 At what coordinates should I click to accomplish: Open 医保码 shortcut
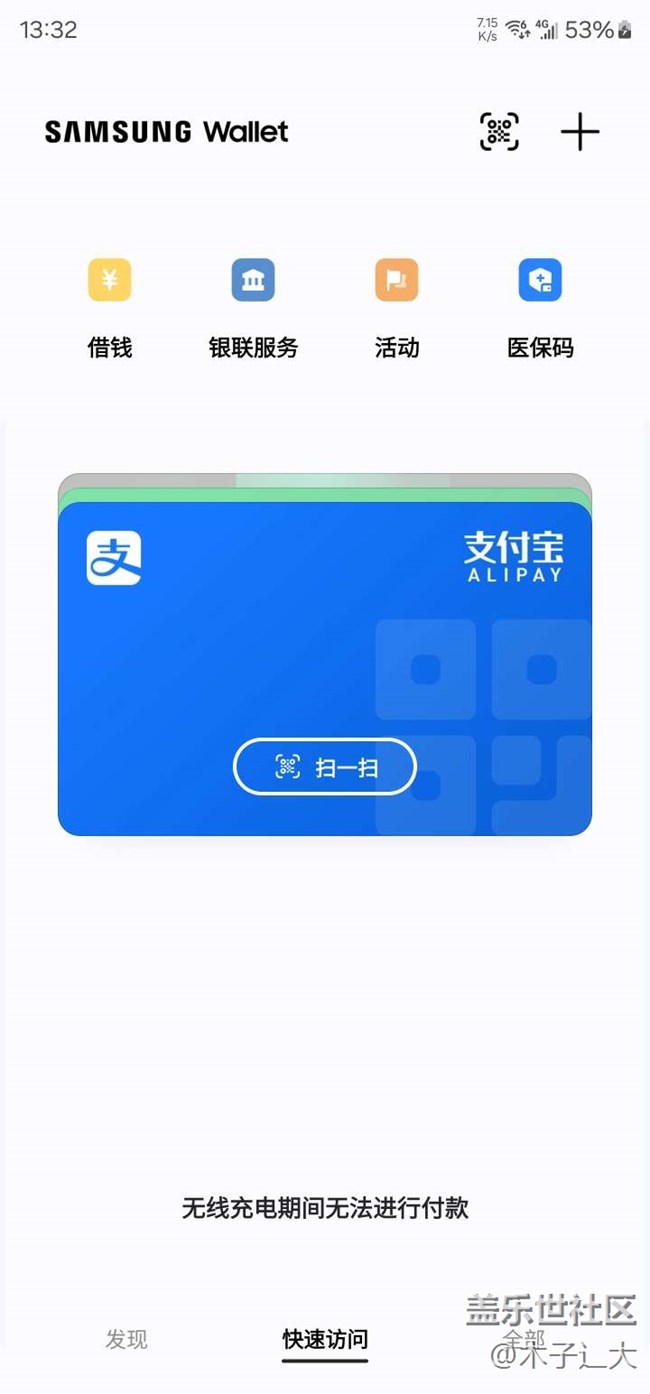coord(540,306)
